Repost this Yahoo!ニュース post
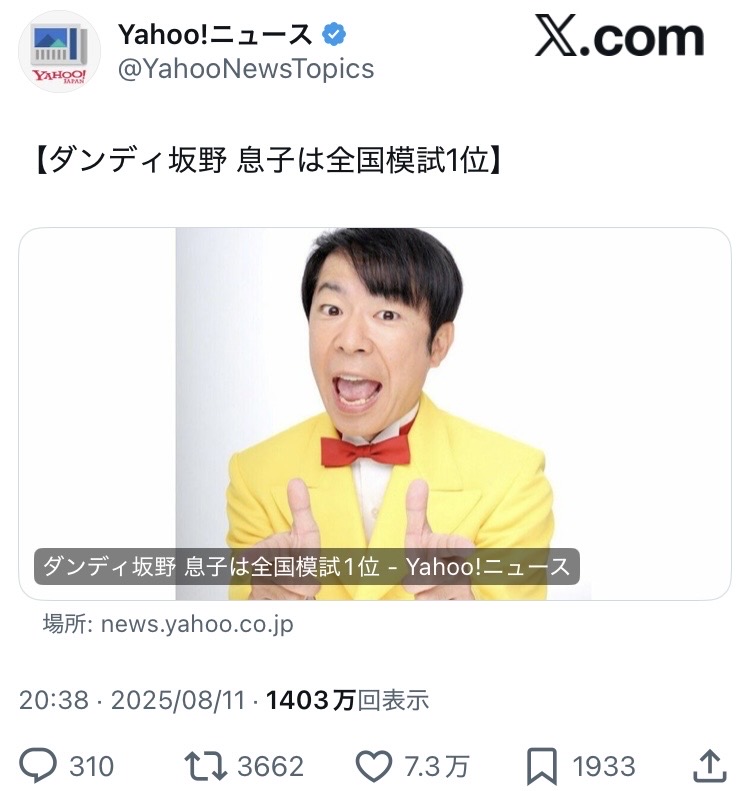The image size is (750, 791). pos(204,766)
